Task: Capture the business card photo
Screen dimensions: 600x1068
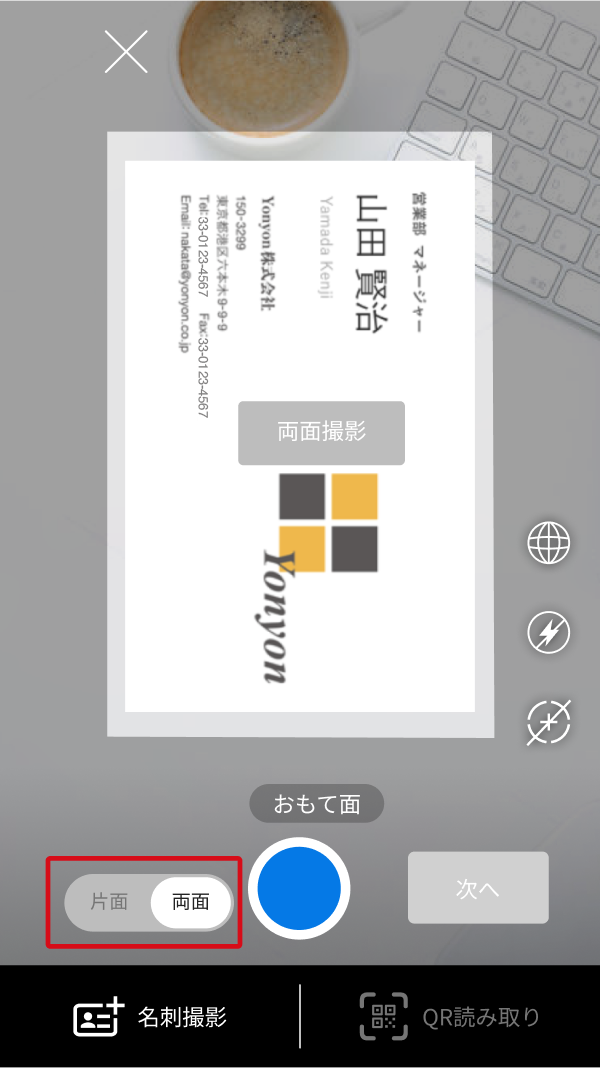Action: point(299,888)
